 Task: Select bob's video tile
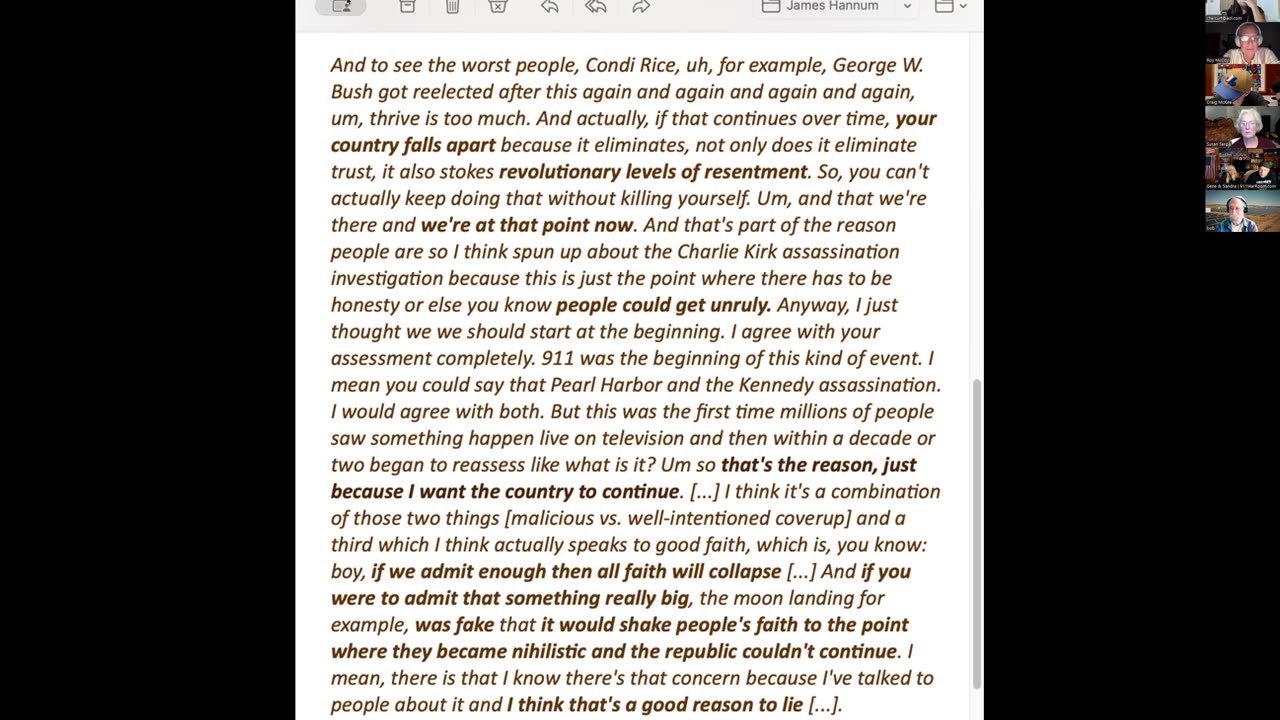1241,211
